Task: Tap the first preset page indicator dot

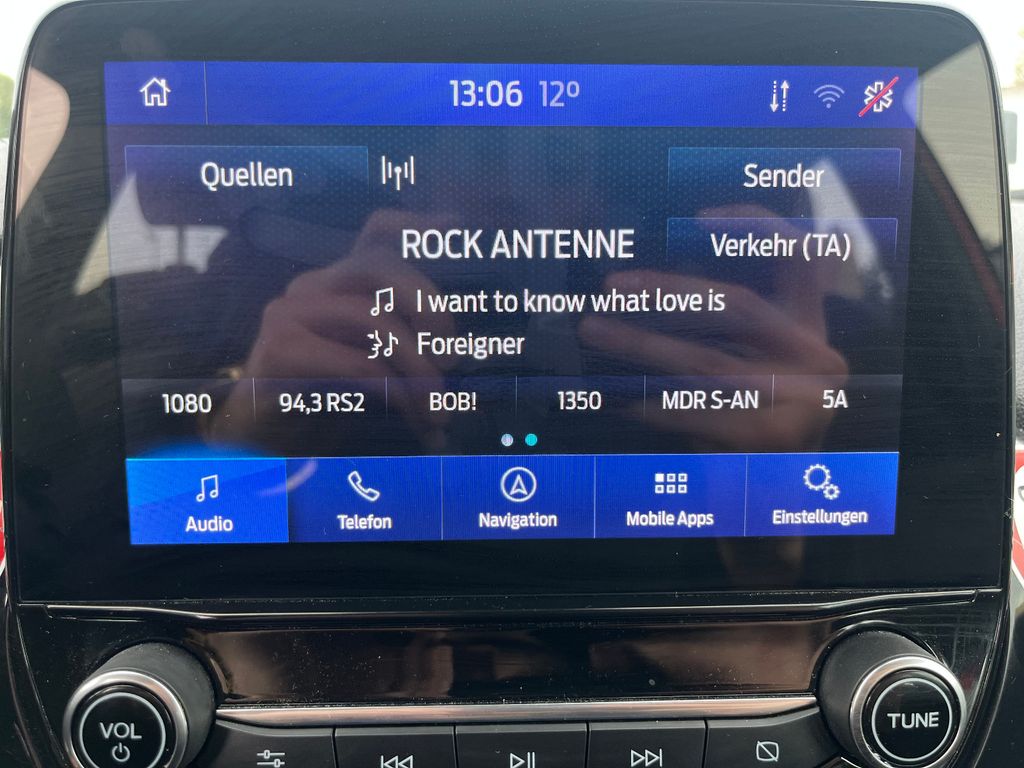Action: (507, 439)
